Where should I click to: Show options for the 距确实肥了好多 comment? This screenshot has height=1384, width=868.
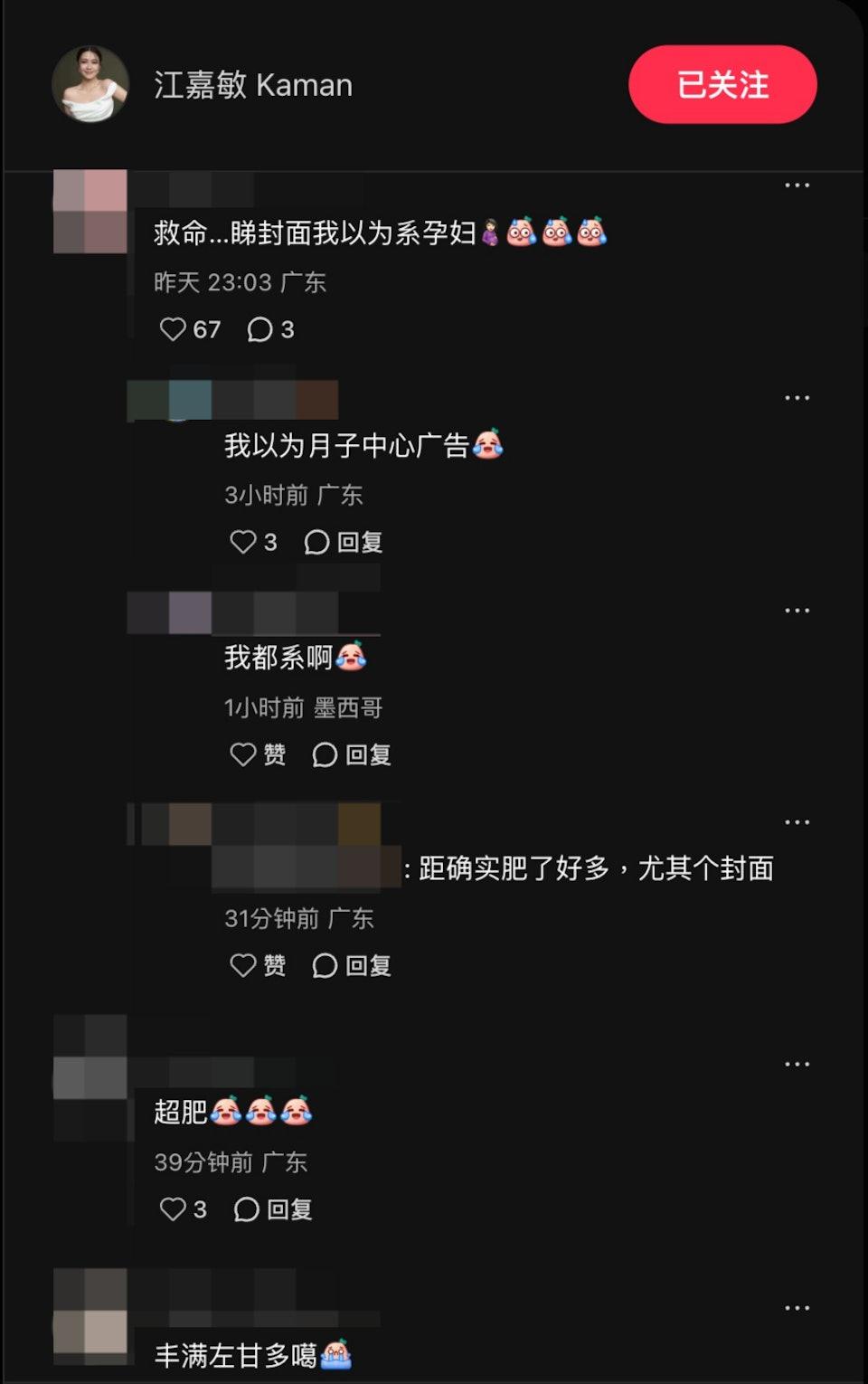[x=797, y=822]
